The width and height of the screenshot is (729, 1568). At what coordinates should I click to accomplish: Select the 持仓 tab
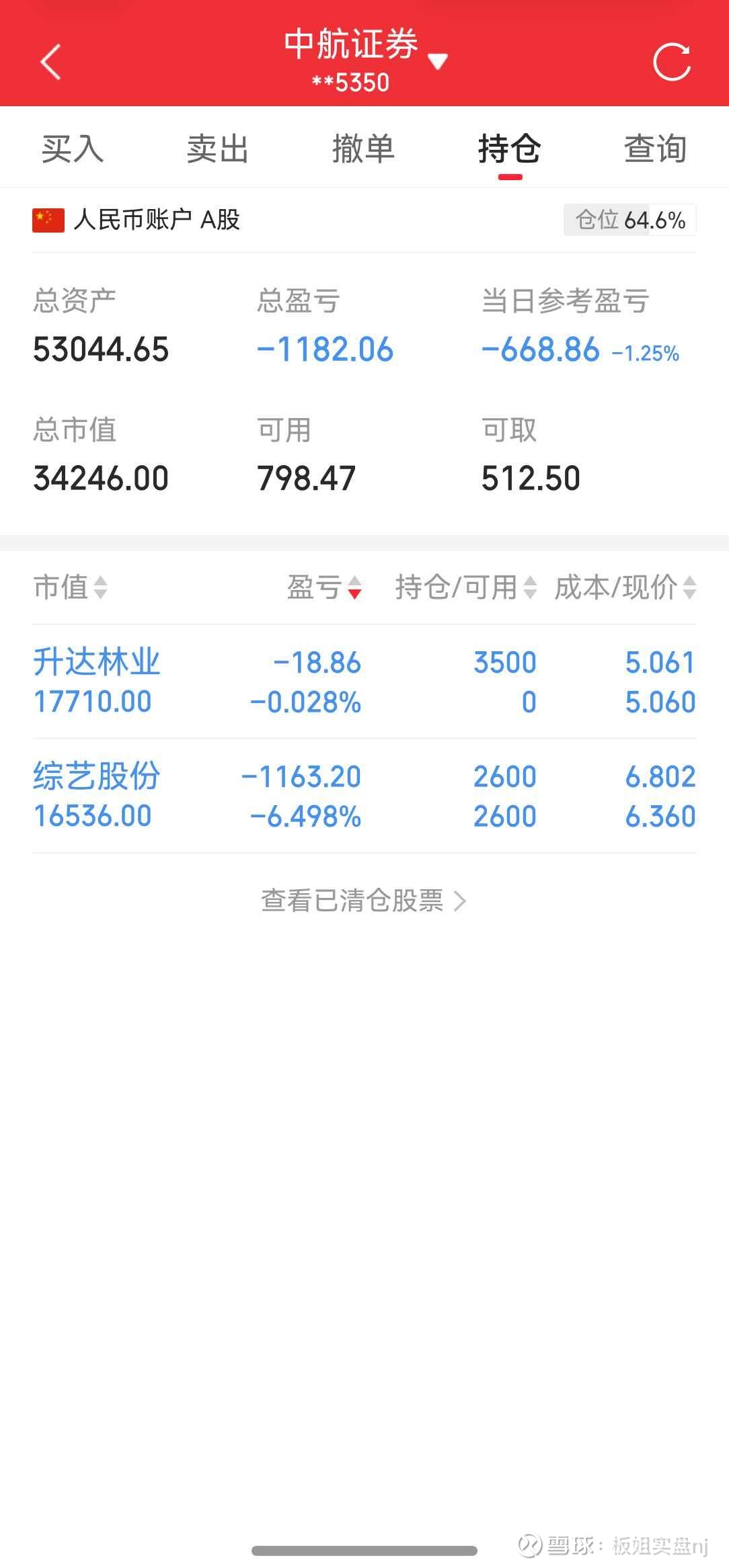click(x=510, y=149)
